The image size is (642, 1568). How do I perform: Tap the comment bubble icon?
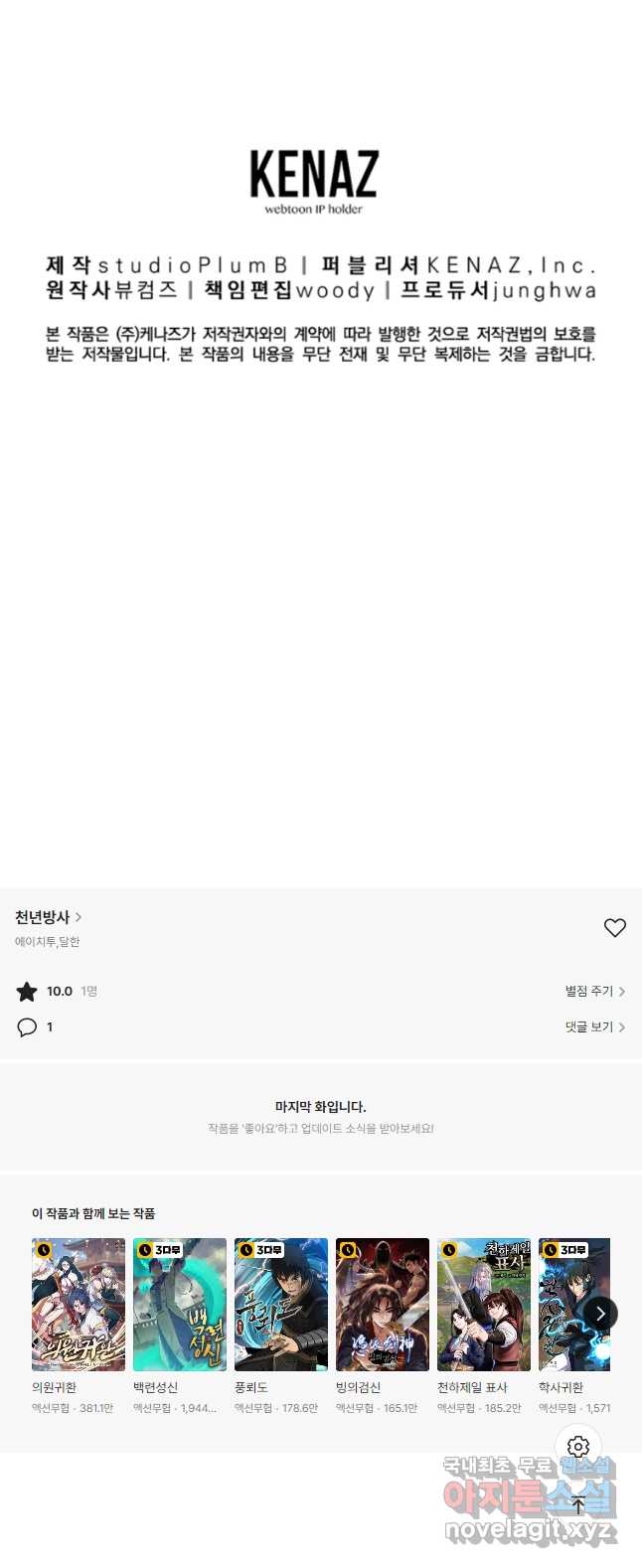[x=27, y=1026]
